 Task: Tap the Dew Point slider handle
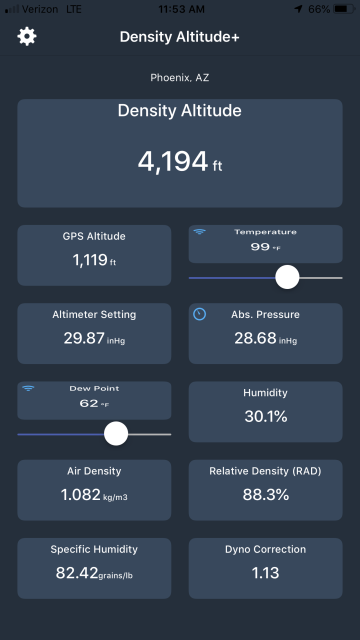(x=116, y=433)
